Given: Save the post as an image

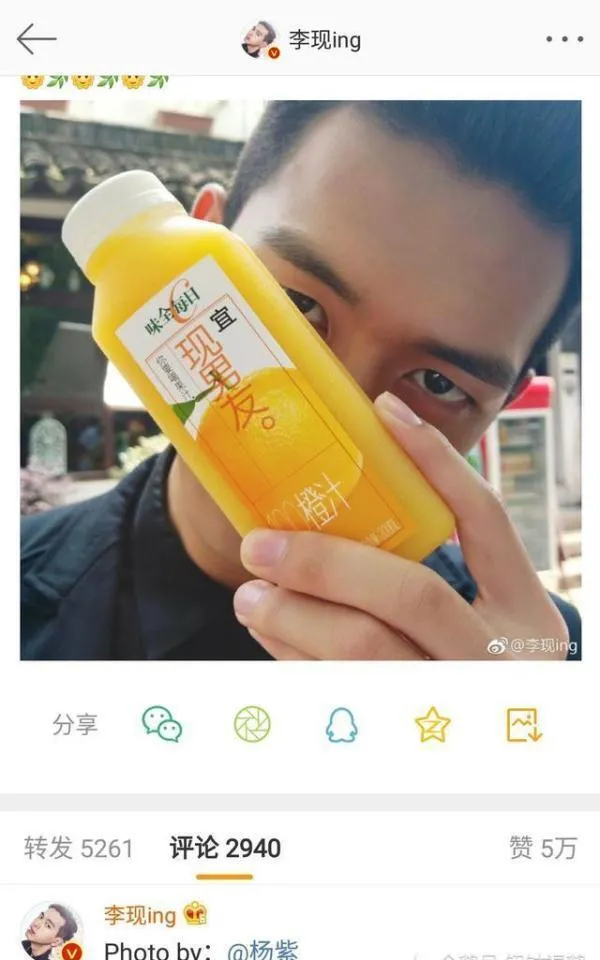Looking at the screenshot, I should (x=524, y=725).
